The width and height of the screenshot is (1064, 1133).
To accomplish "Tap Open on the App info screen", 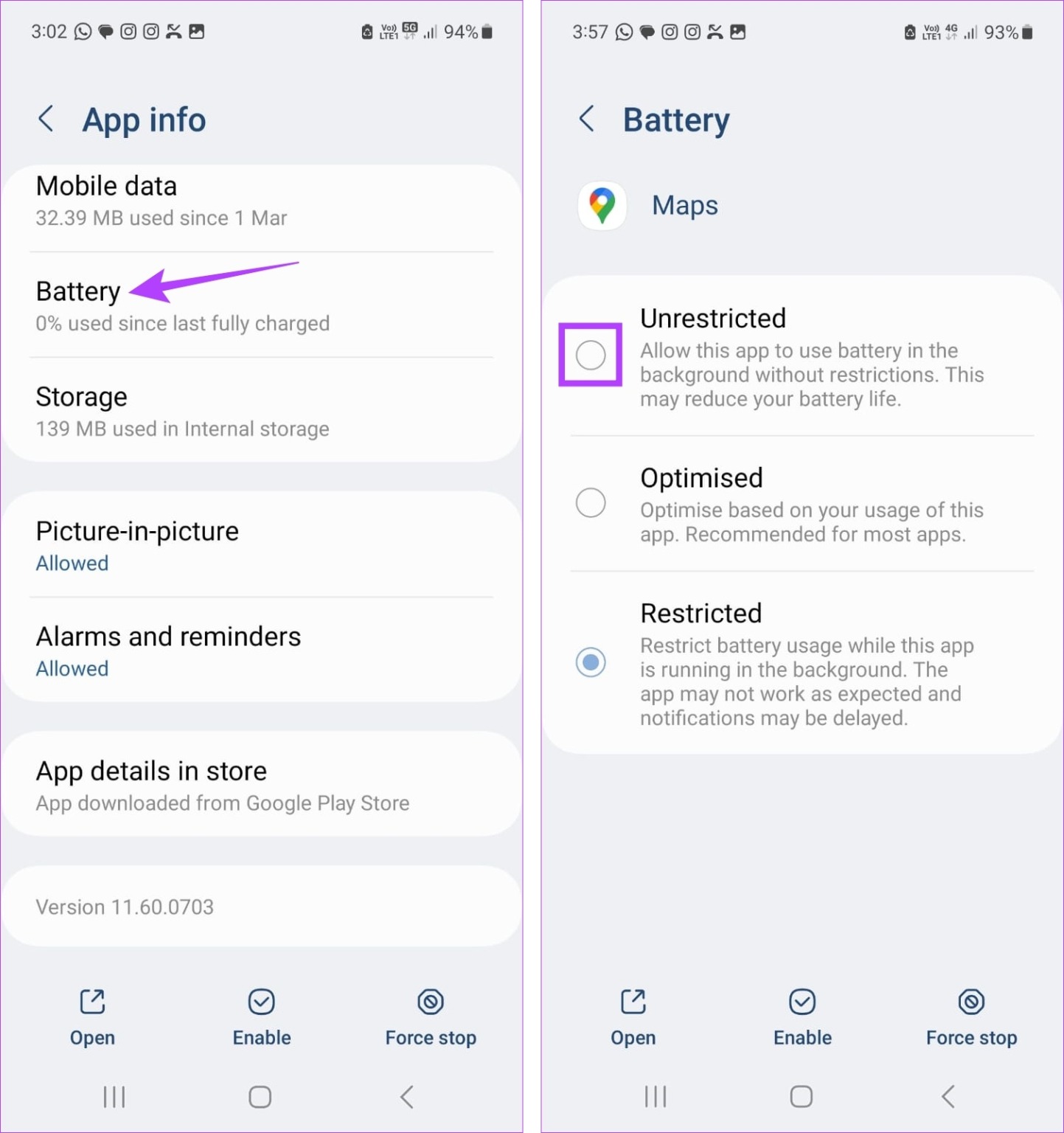I will (x=92, y=1018).
